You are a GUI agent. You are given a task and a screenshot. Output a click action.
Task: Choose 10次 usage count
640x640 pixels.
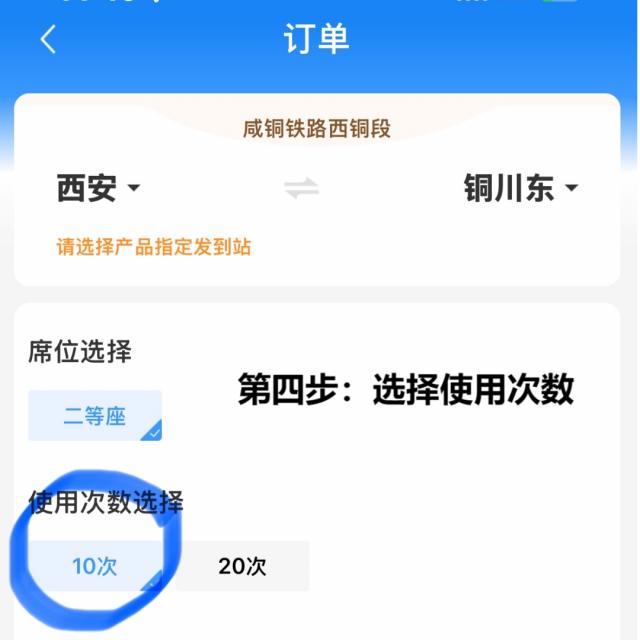click(x=95, y=566)
